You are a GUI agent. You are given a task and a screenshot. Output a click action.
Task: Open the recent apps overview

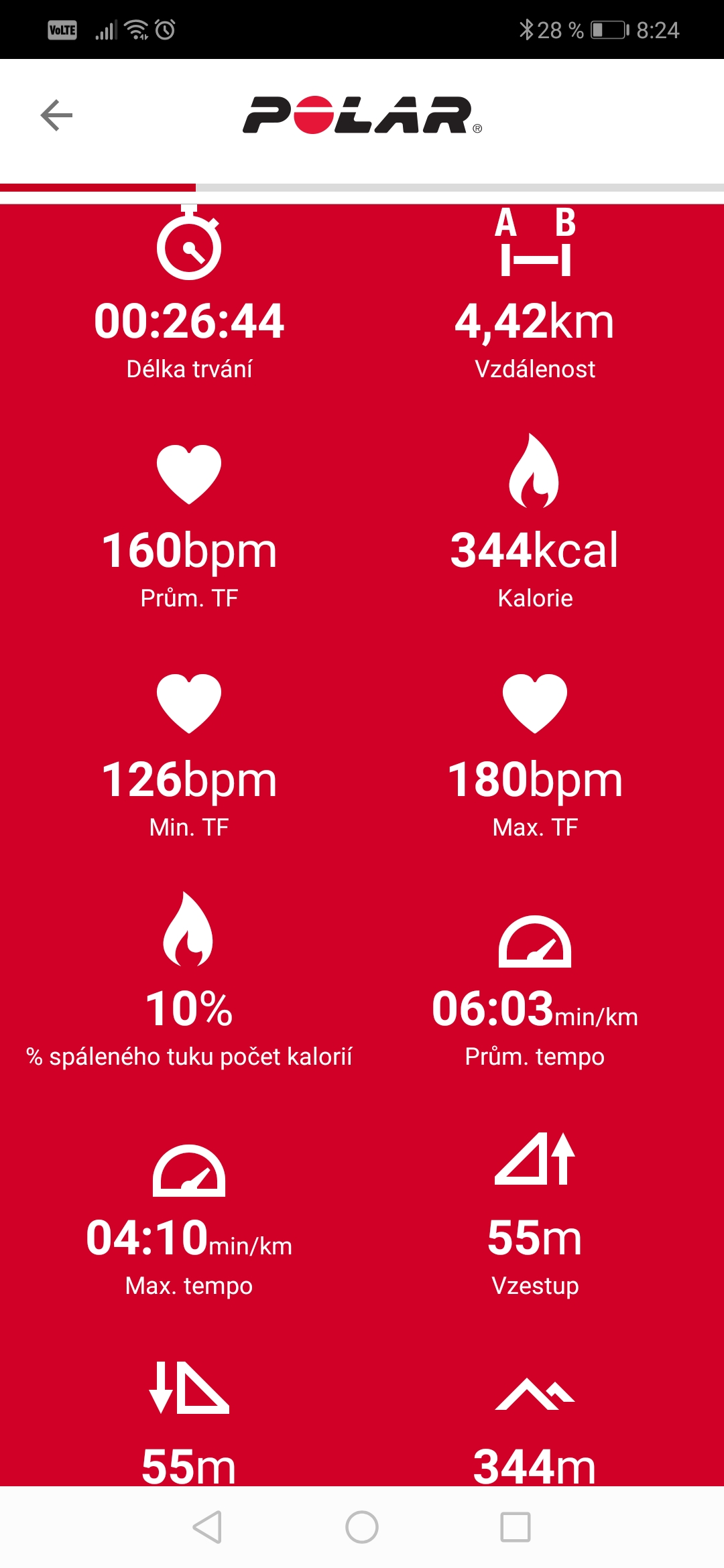[516, 1527]
